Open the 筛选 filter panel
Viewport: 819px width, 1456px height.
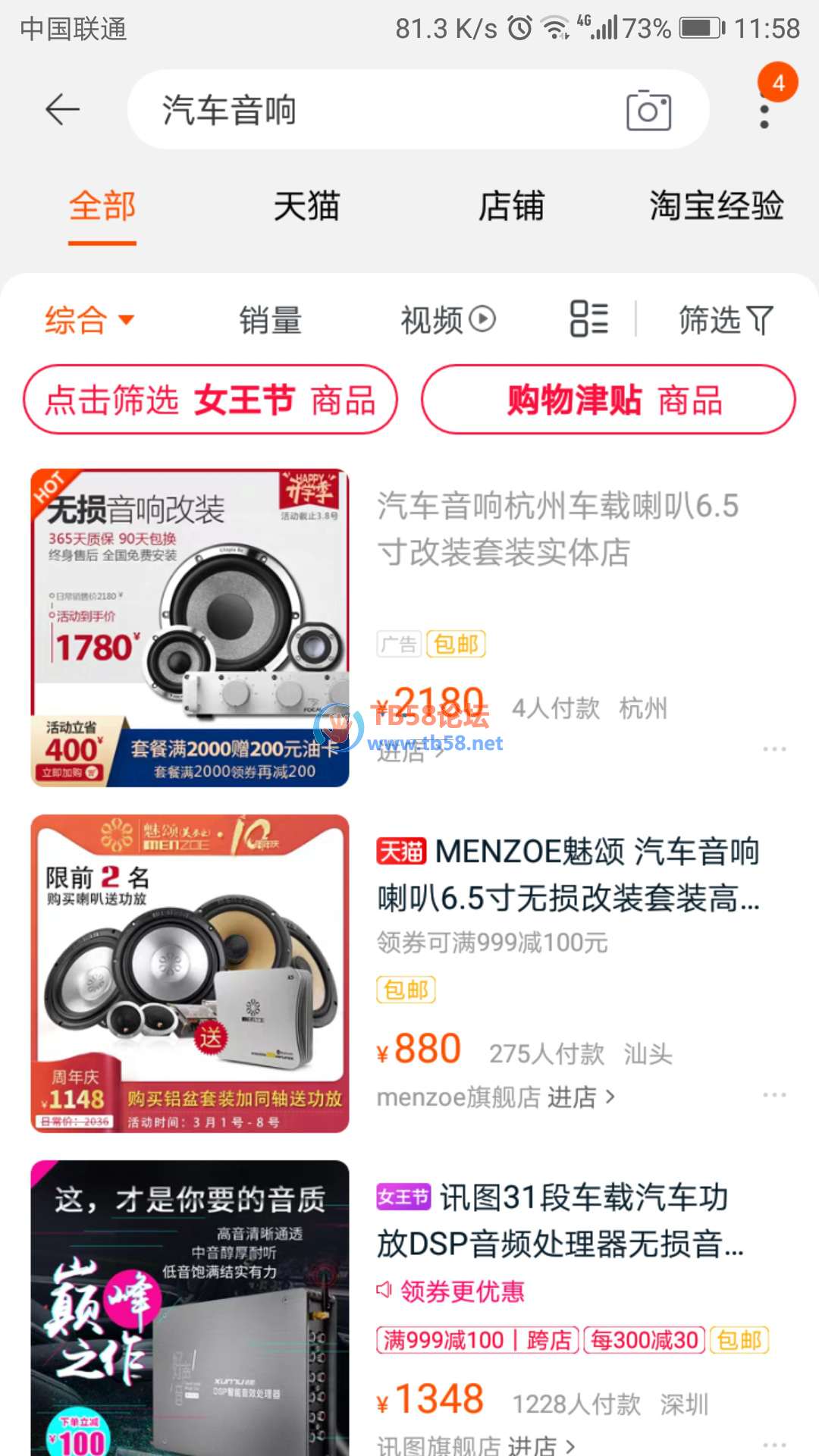tap(726, 320)
